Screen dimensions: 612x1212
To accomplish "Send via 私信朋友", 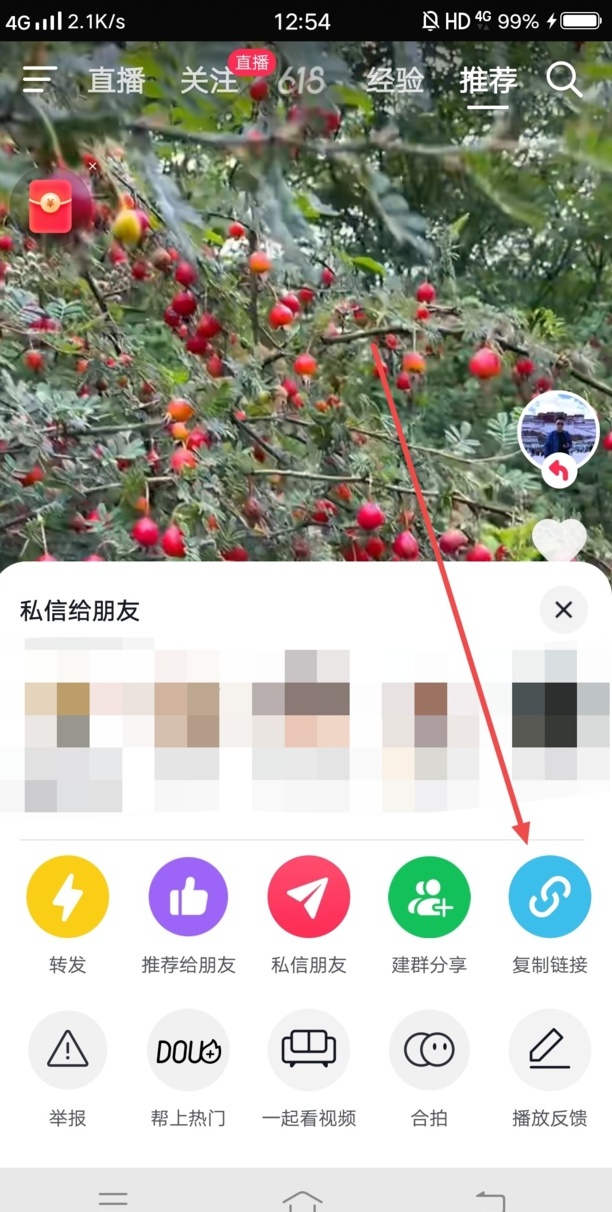I will coord(309,897).
